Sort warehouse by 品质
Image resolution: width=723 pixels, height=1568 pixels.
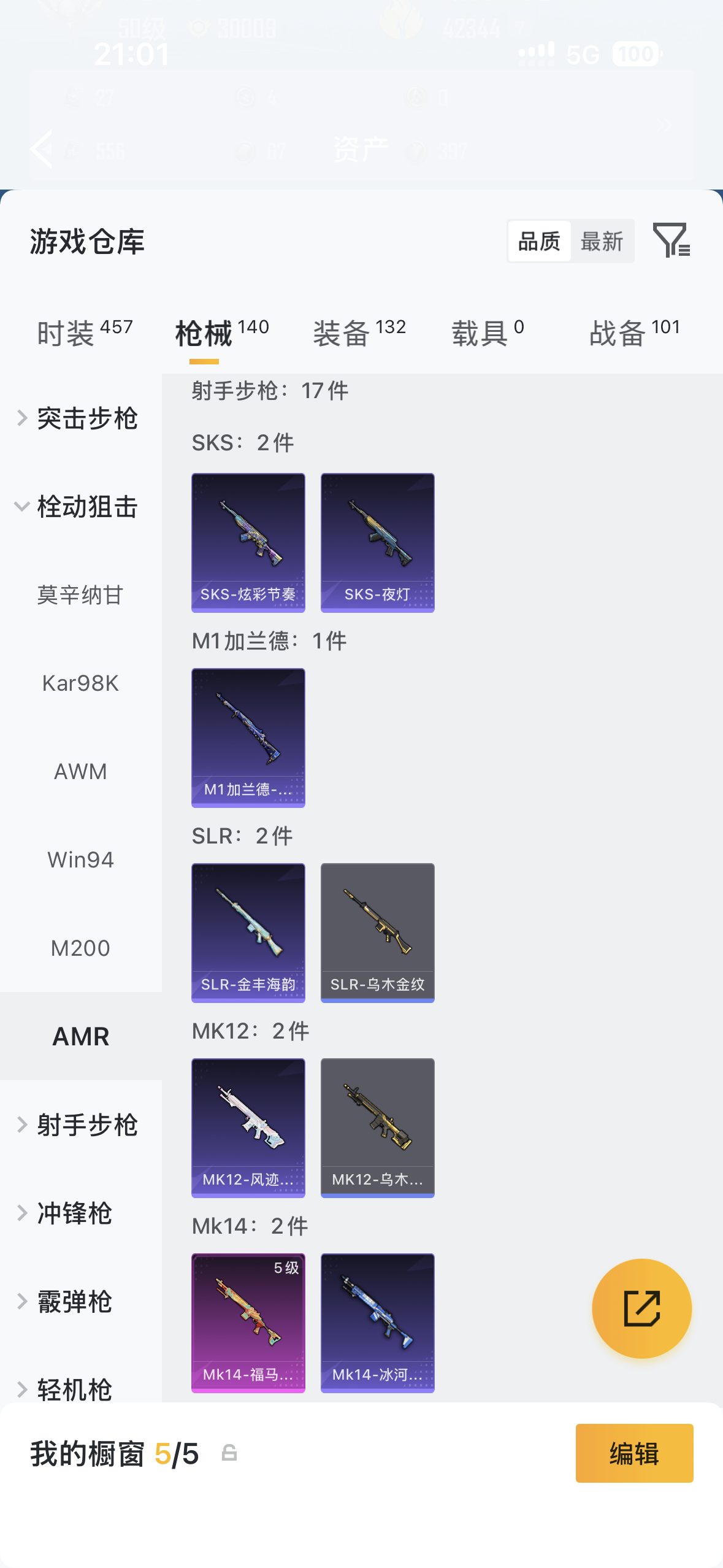click(x=539, y=241)
